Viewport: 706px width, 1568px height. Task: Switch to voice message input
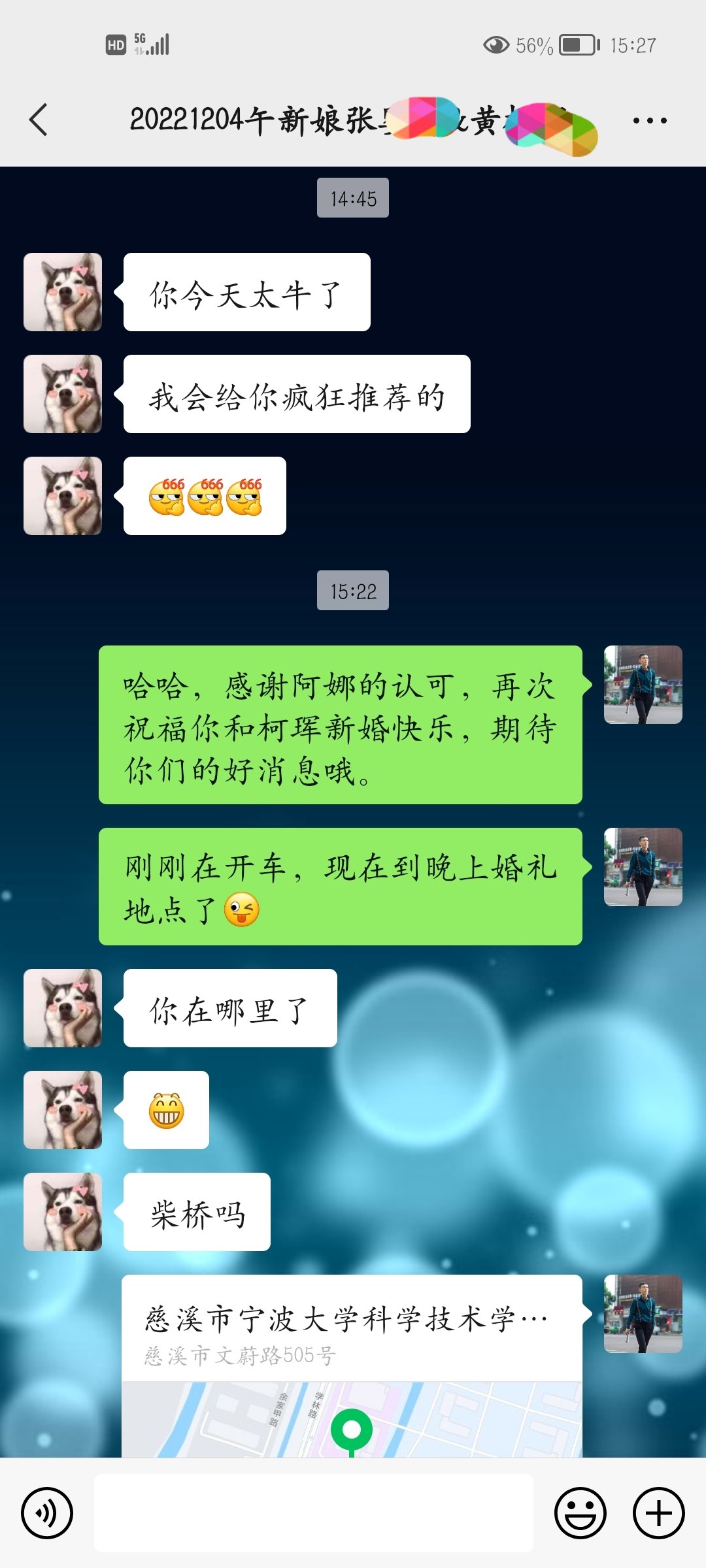click(x=47, y=1513)
